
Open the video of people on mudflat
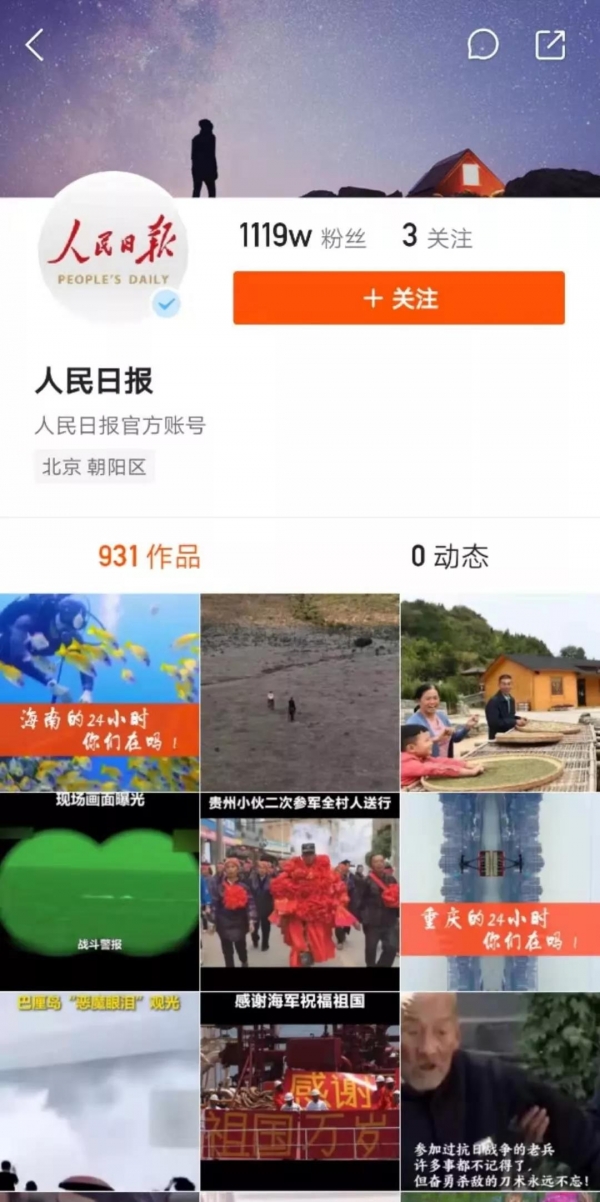point(299,692)
